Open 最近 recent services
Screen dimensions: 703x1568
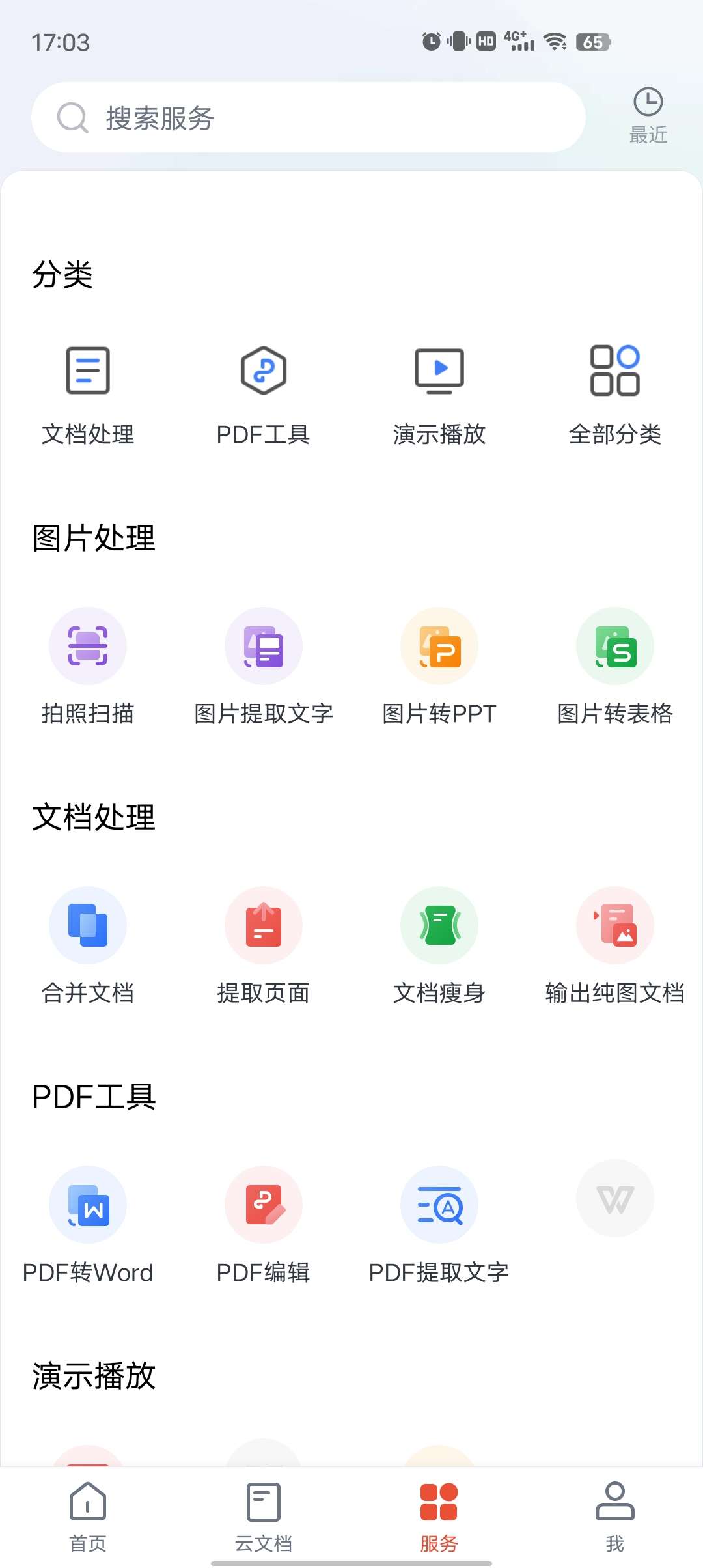648,115
